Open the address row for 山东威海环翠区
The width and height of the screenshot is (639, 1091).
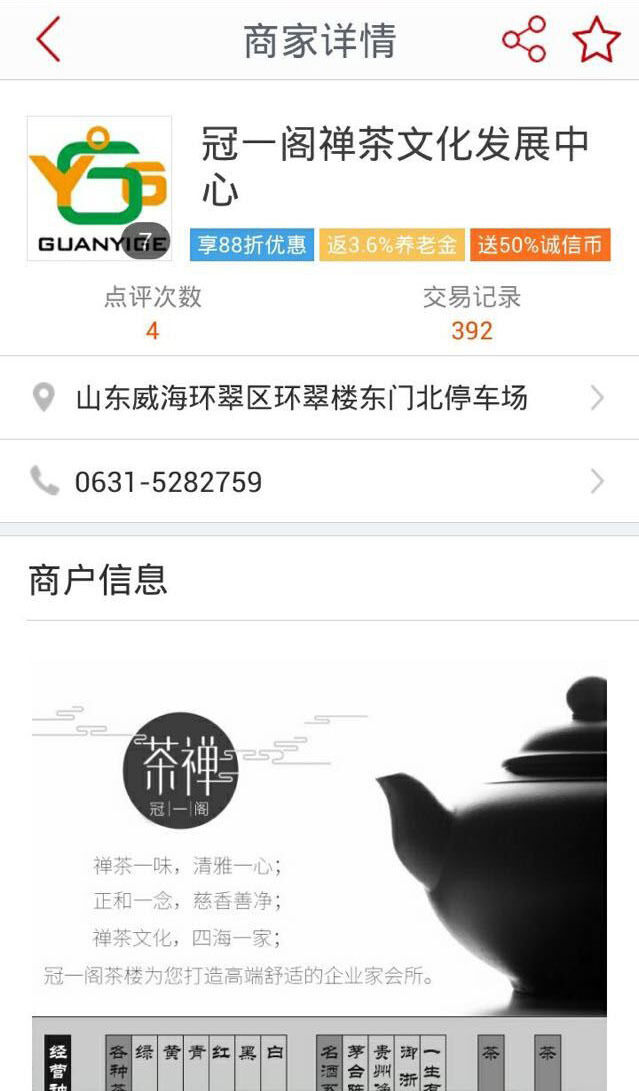[x=320, y=398]
